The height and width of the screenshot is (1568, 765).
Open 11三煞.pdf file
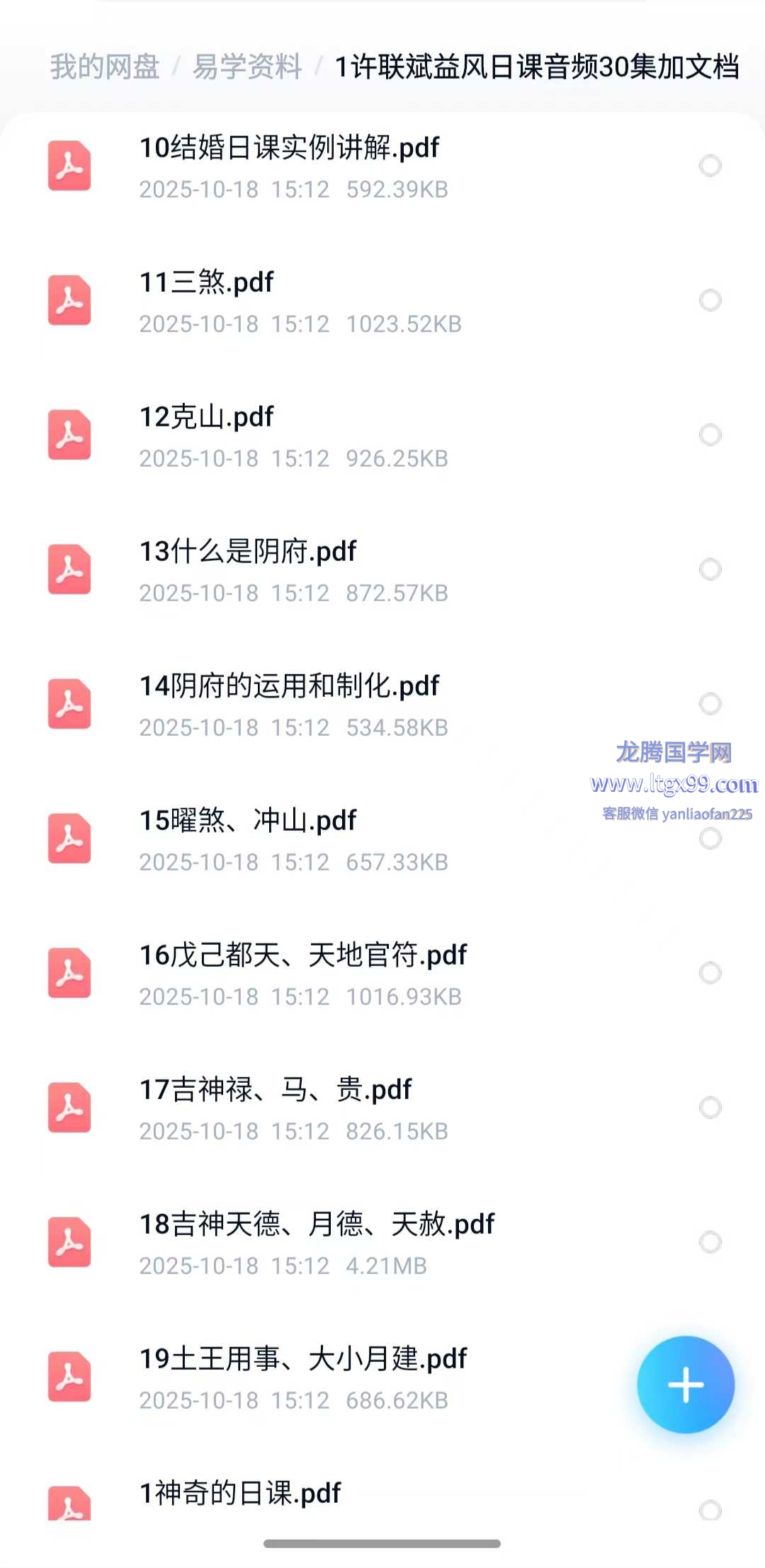[x=206, y=283]
